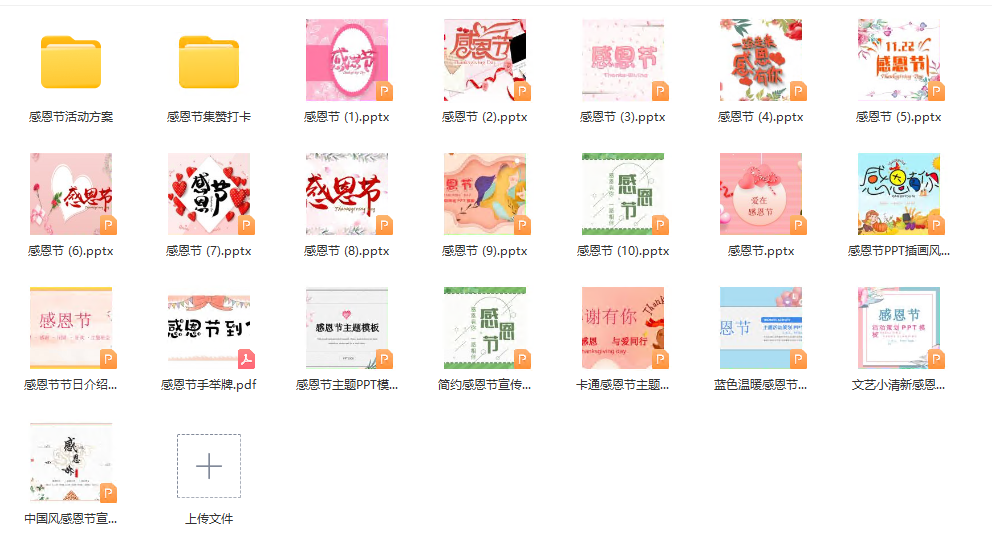This screenshot has height=541, width=992.
Task: Open the file 感恩节 (10).pptx
Action: [623, 194]
